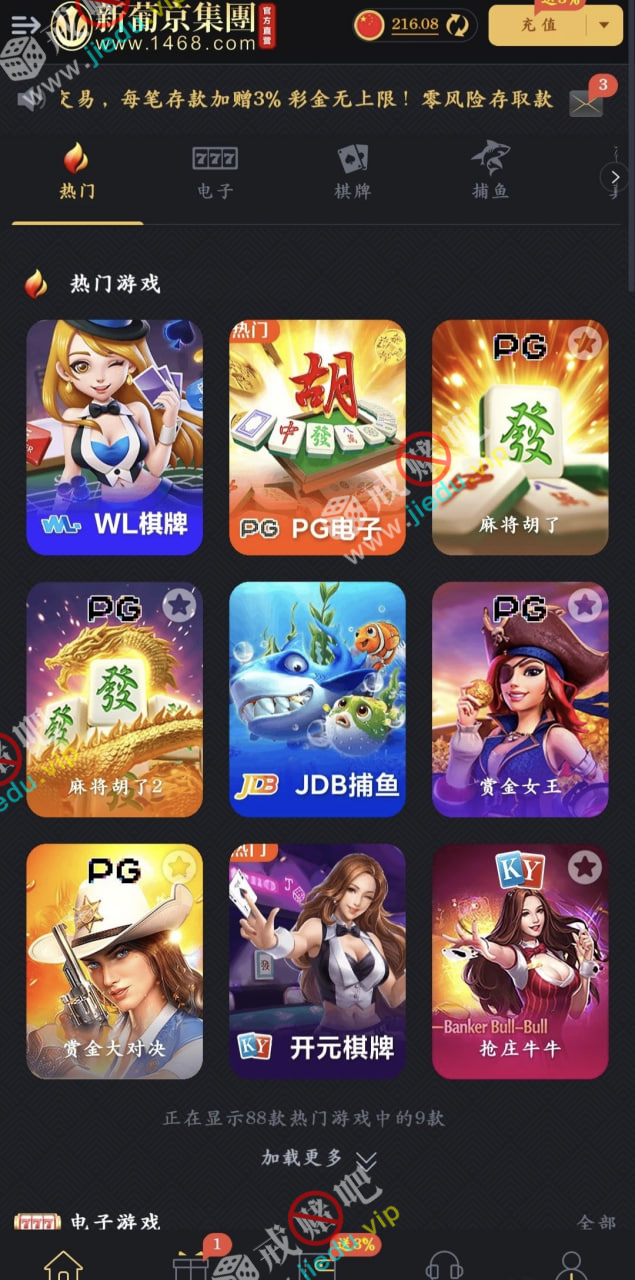Switch to the 棋牌 tab
Screen dimensions: 635x1280
[352, 171]
